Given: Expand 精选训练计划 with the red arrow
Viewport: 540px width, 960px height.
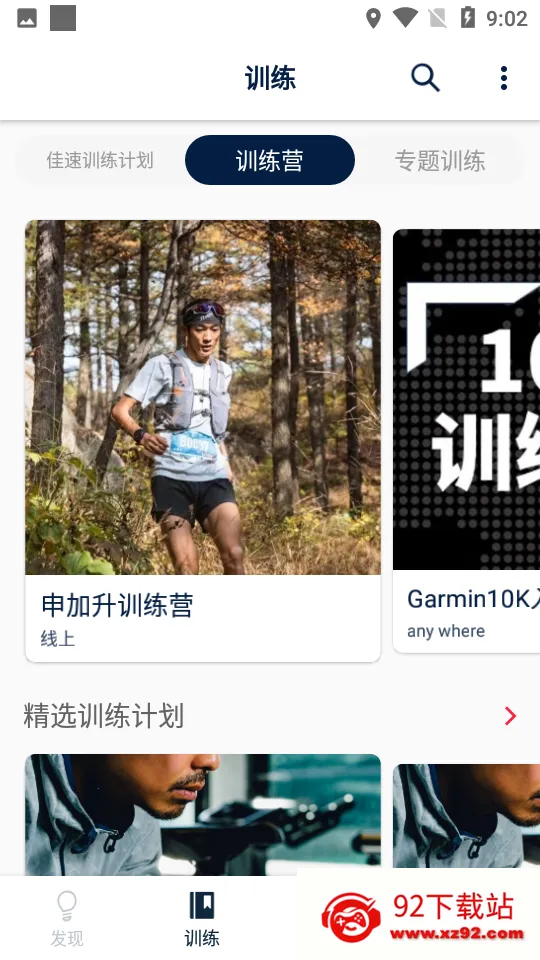Looking at the screenshot, I should click(x=510, y=716).
